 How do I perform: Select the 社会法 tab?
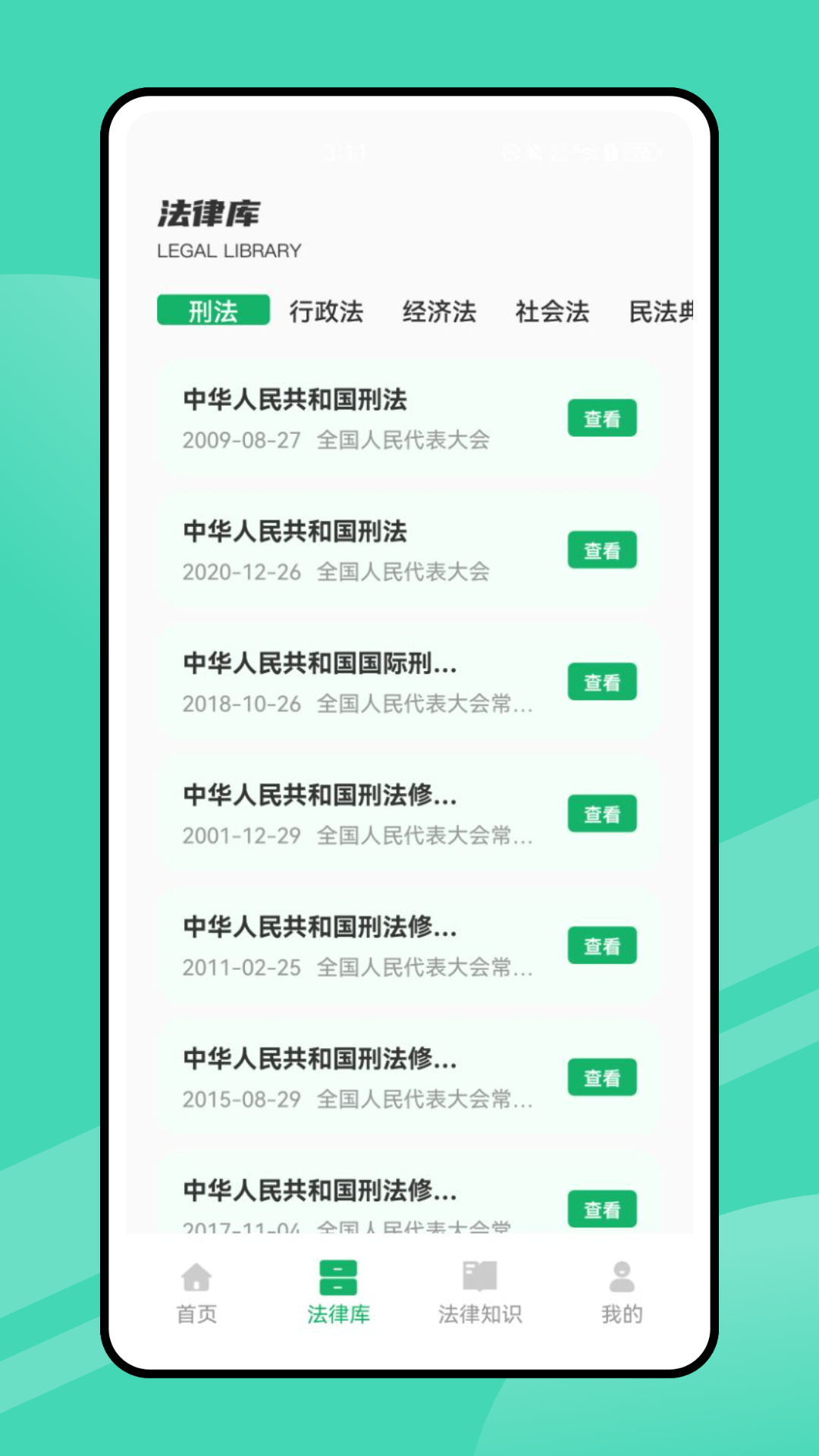[553, 311]
